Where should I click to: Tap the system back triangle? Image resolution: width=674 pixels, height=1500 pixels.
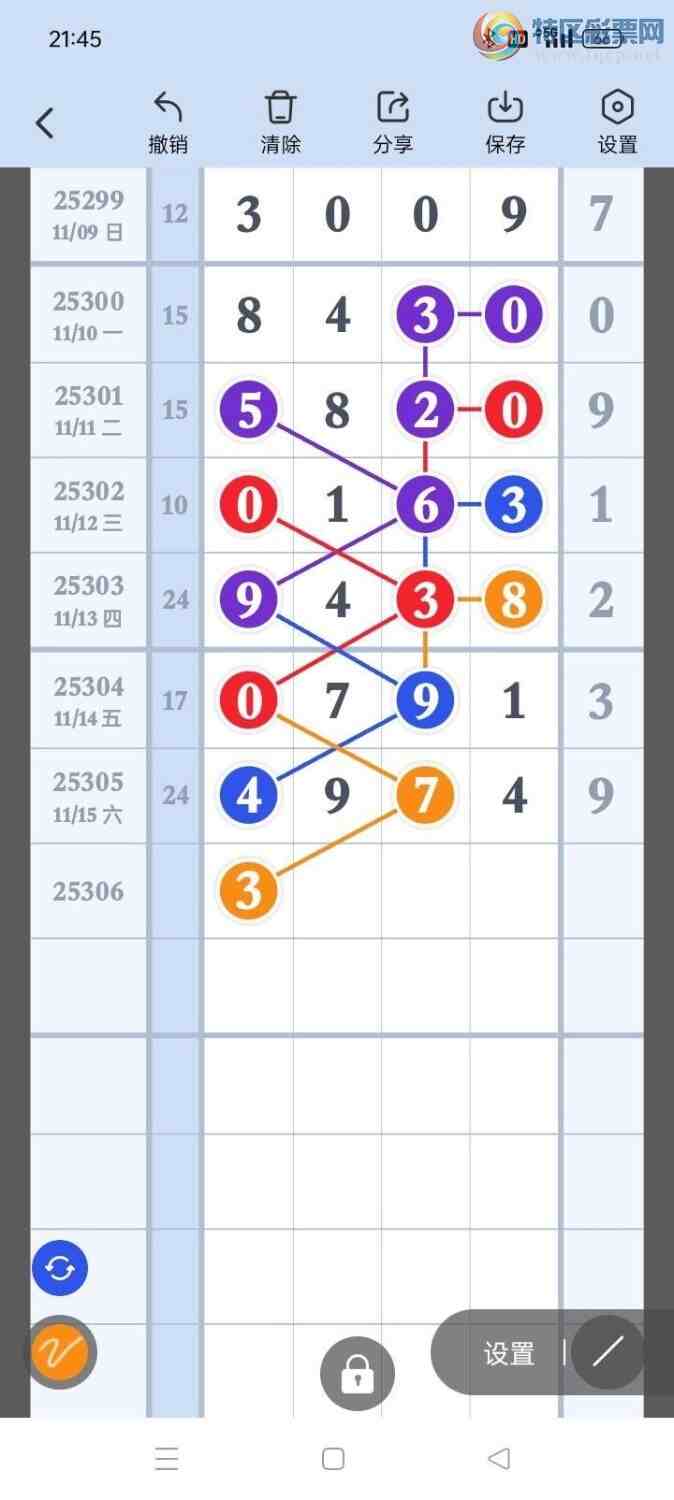[498, 1459]
